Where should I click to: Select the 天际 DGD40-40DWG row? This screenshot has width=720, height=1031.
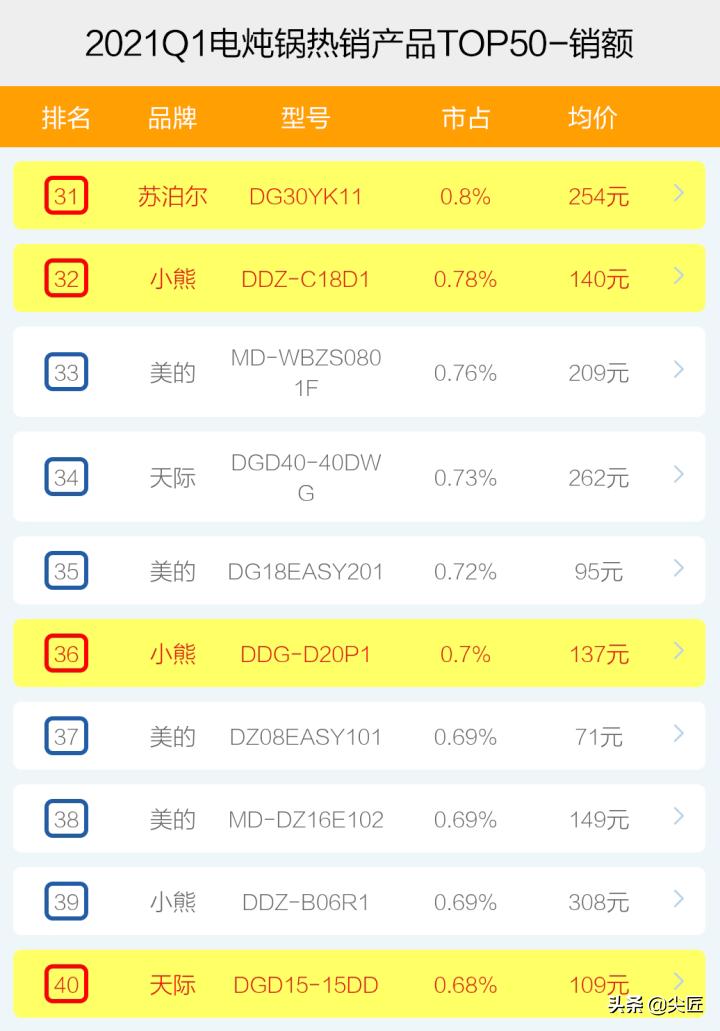tap(360, 476)
